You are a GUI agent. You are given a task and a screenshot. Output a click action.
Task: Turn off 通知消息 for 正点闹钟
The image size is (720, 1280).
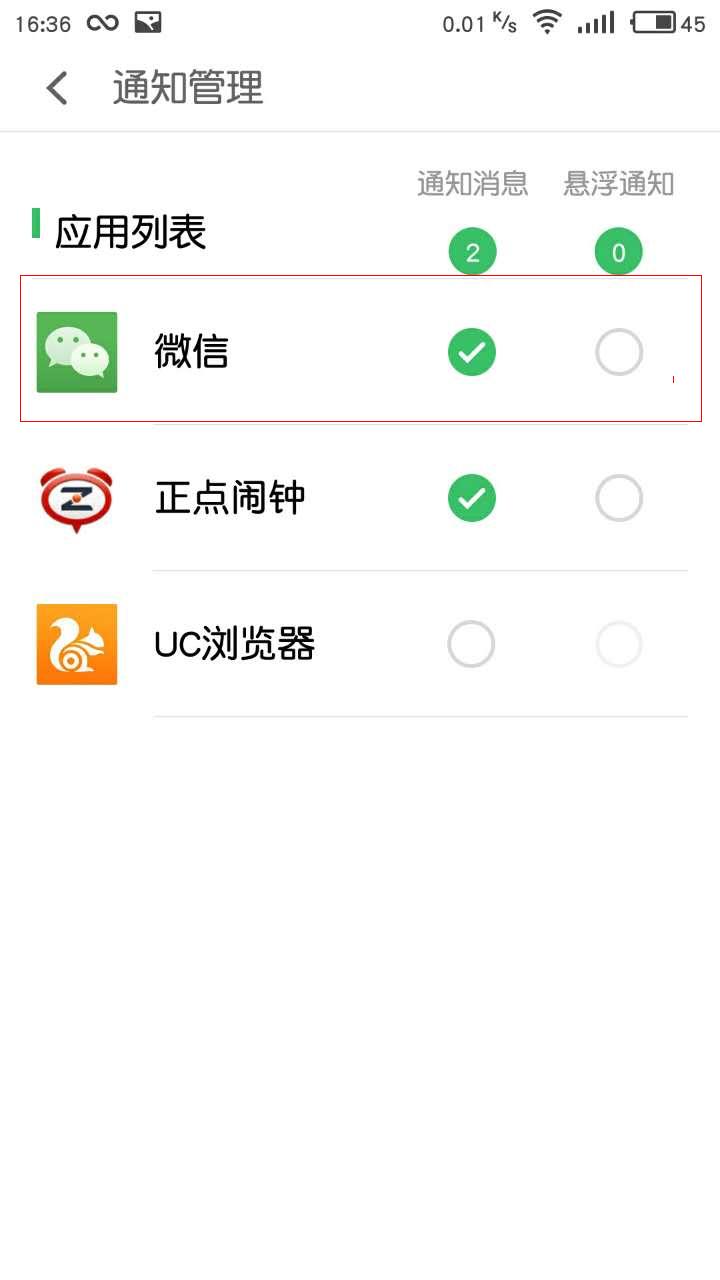[471, 498]
